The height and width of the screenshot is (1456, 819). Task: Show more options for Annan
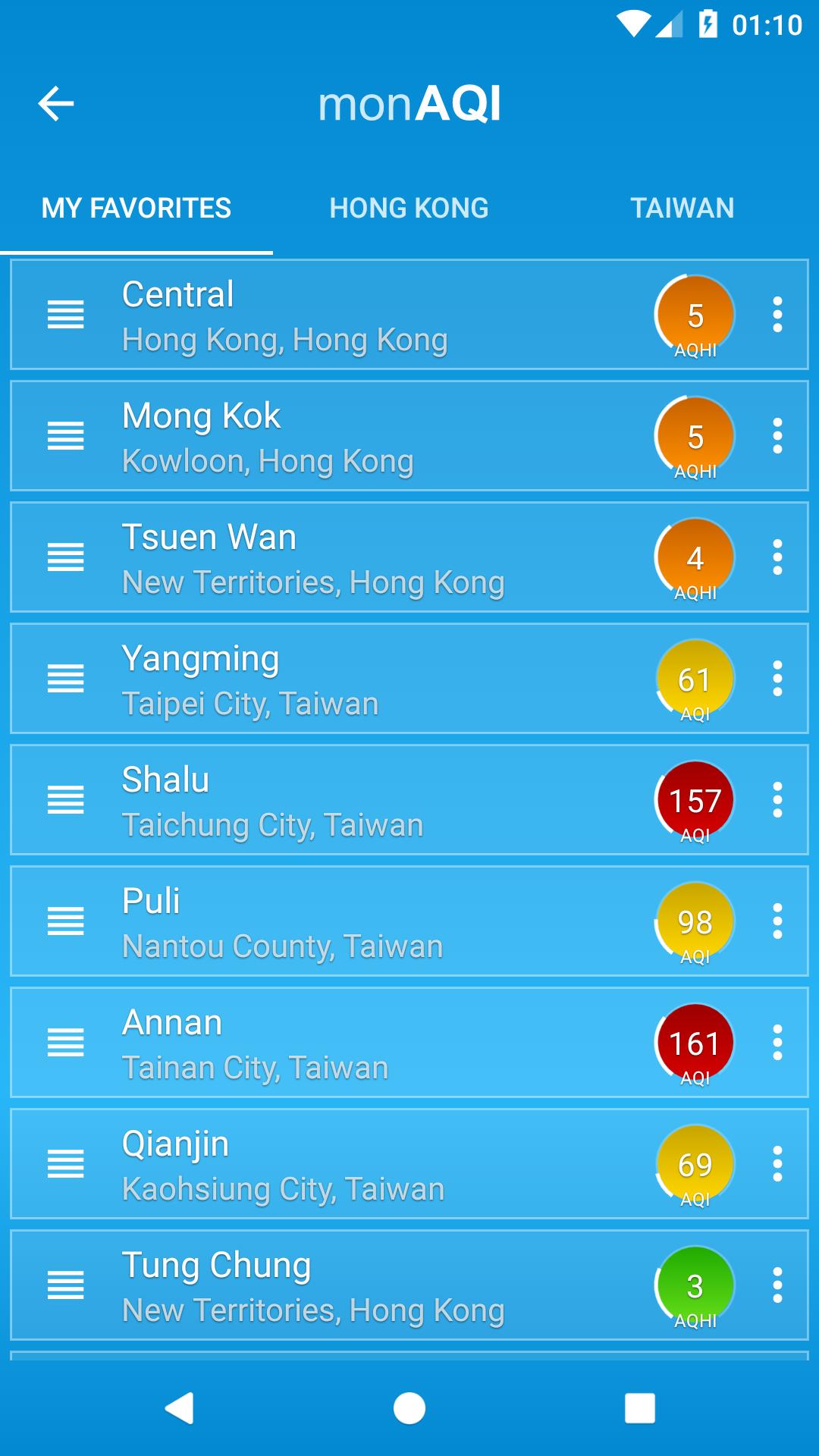pyautogui.click(x=777, y=1043)
